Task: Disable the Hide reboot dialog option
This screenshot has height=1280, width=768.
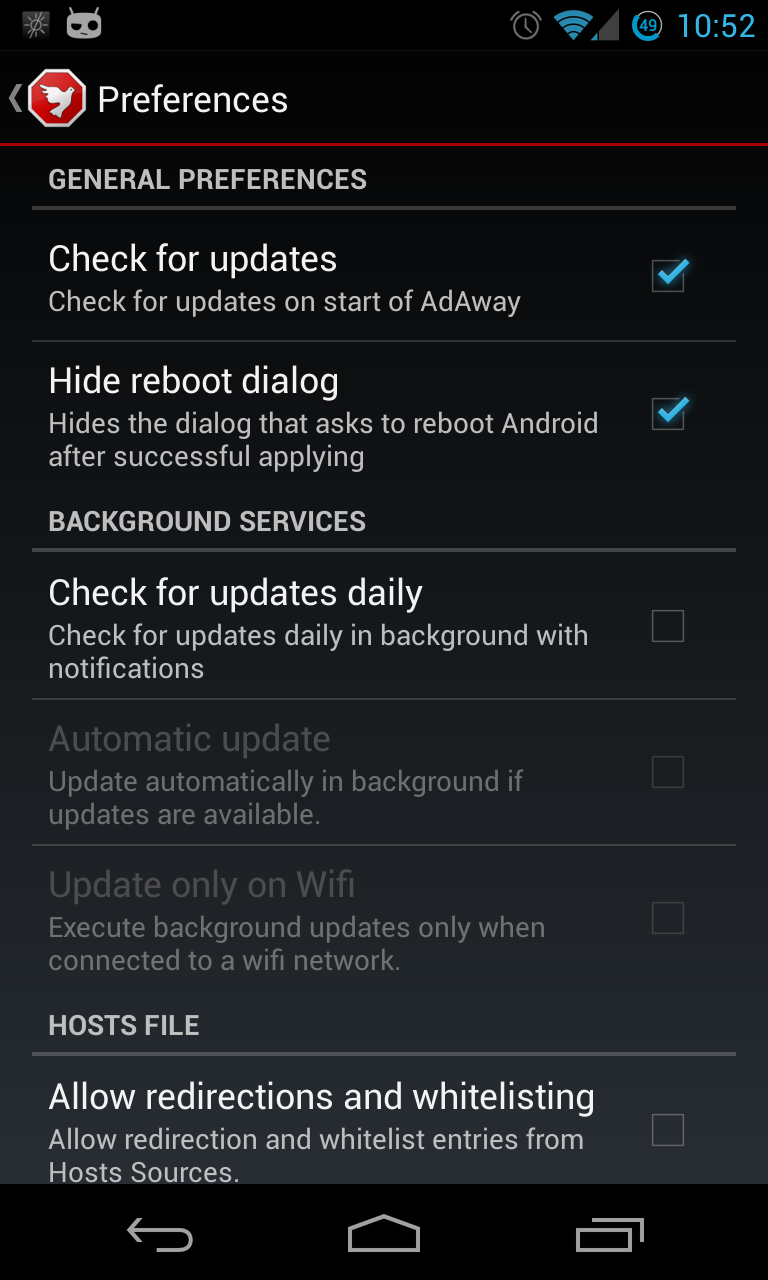Action: point(668,413)
